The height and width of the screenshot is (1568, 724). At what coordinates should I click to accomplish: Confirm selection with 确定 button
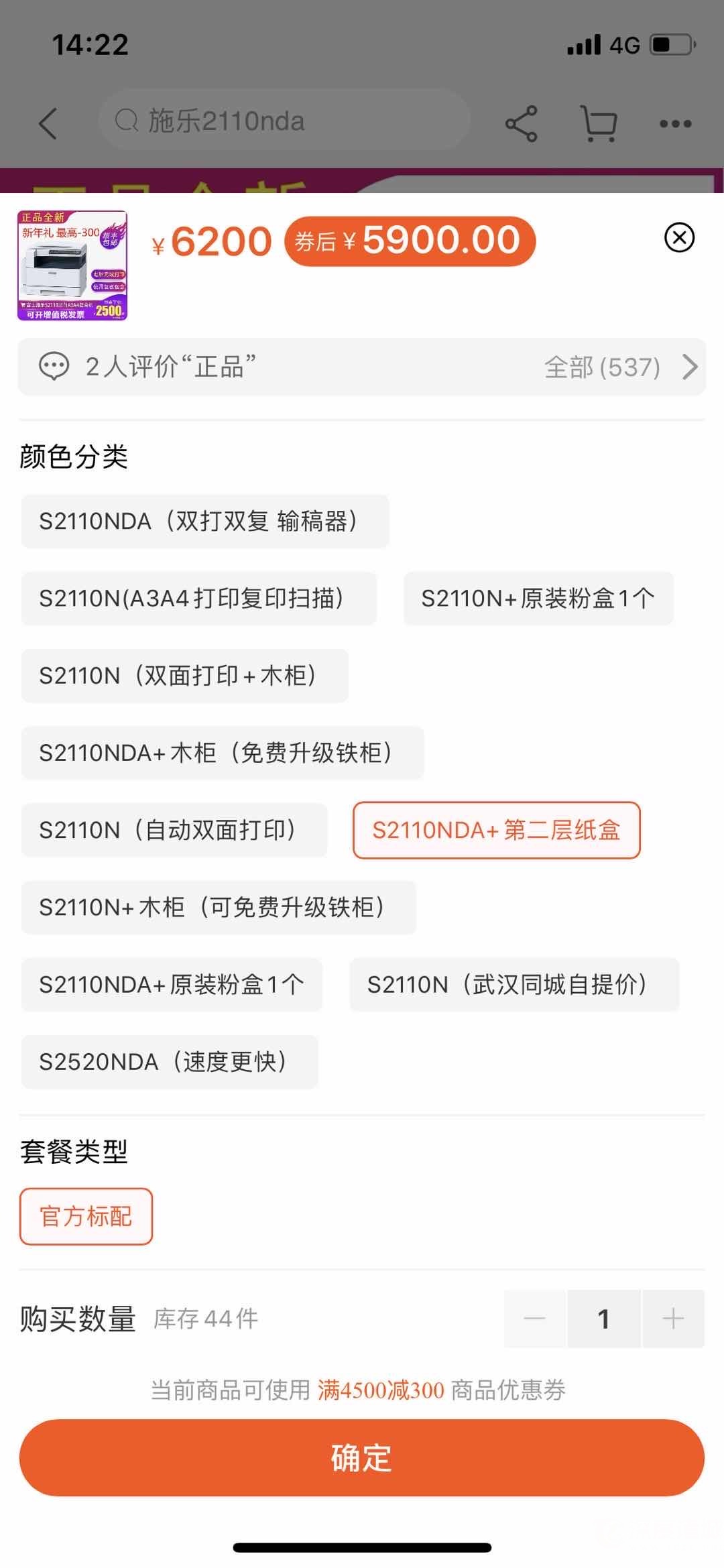(362, 1458)
